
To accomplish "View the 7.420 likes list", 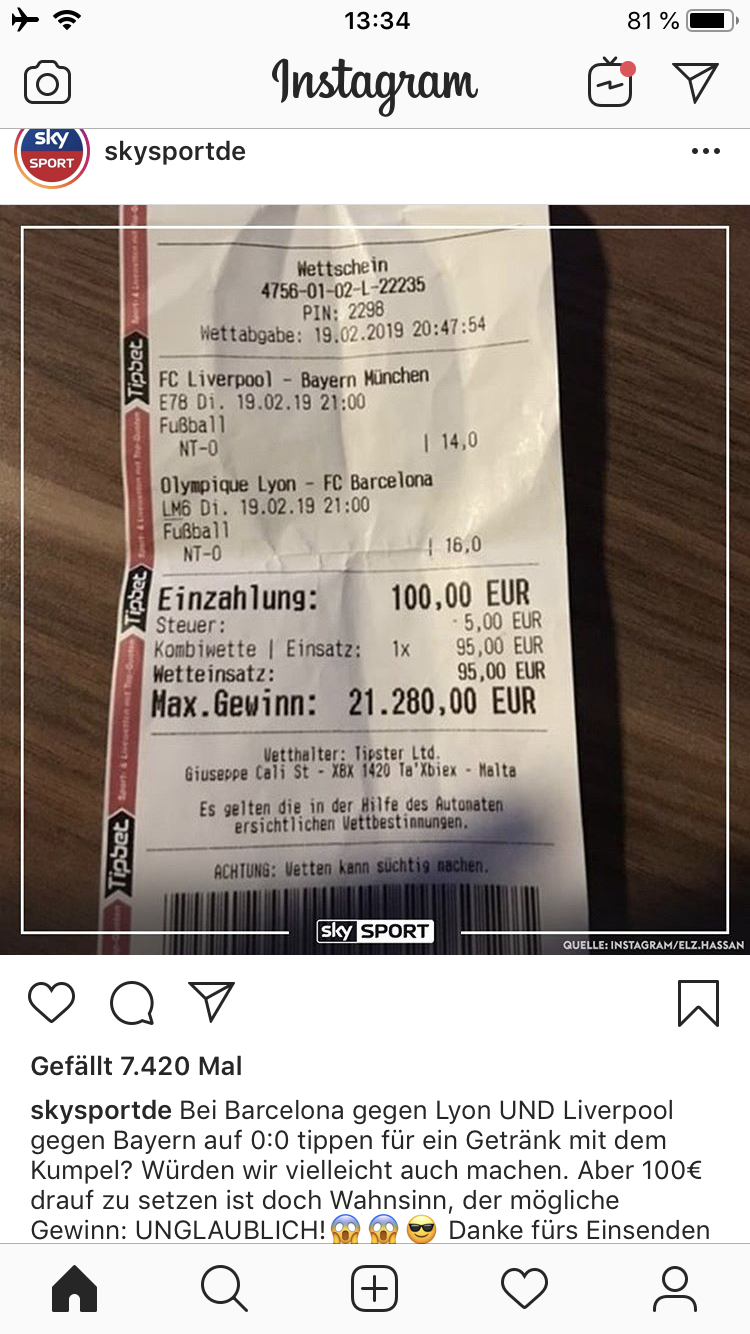I will 136,1066.
